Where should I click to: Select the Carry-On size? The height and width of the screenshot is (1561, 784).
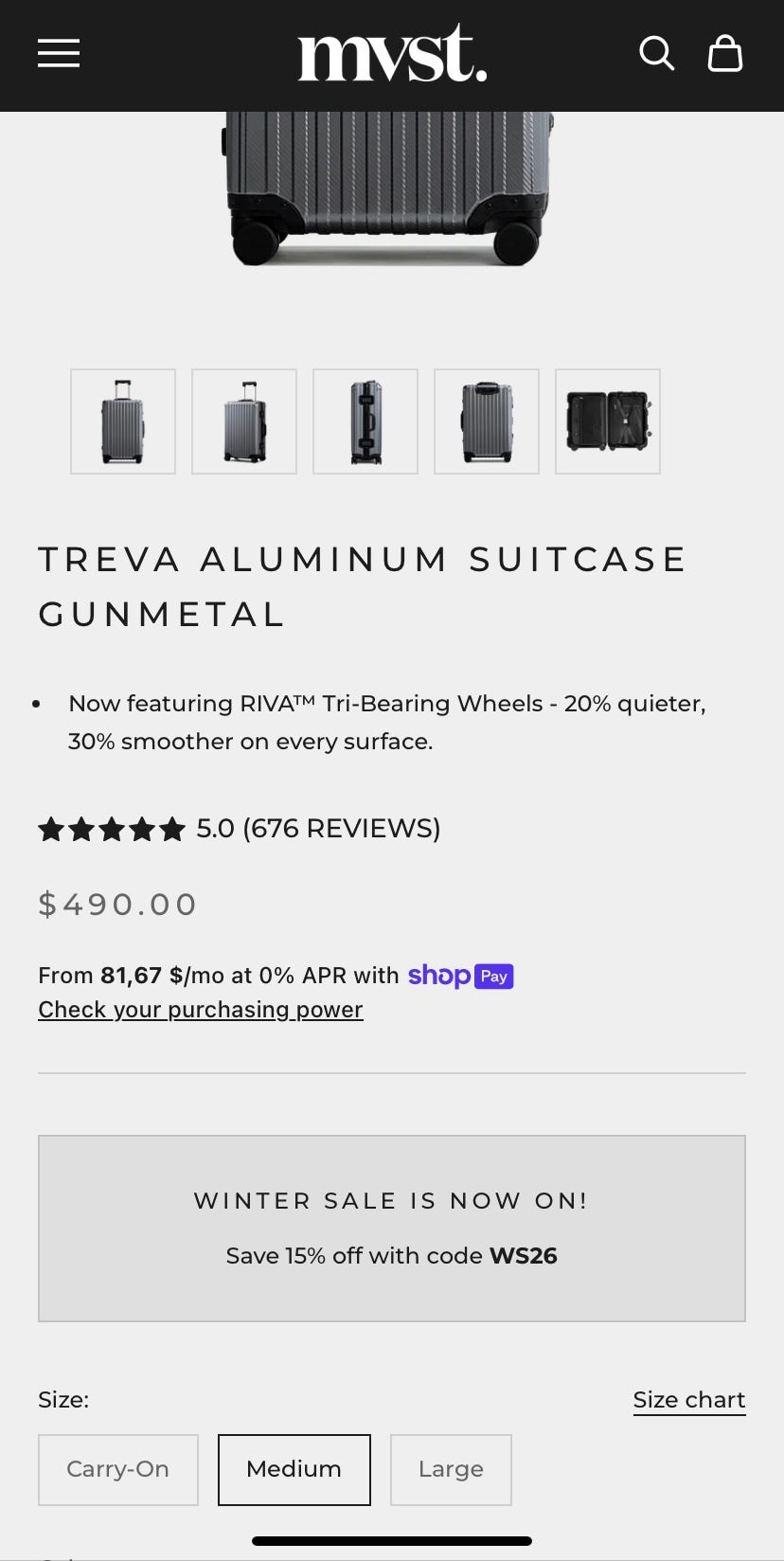coord(118,1469)
